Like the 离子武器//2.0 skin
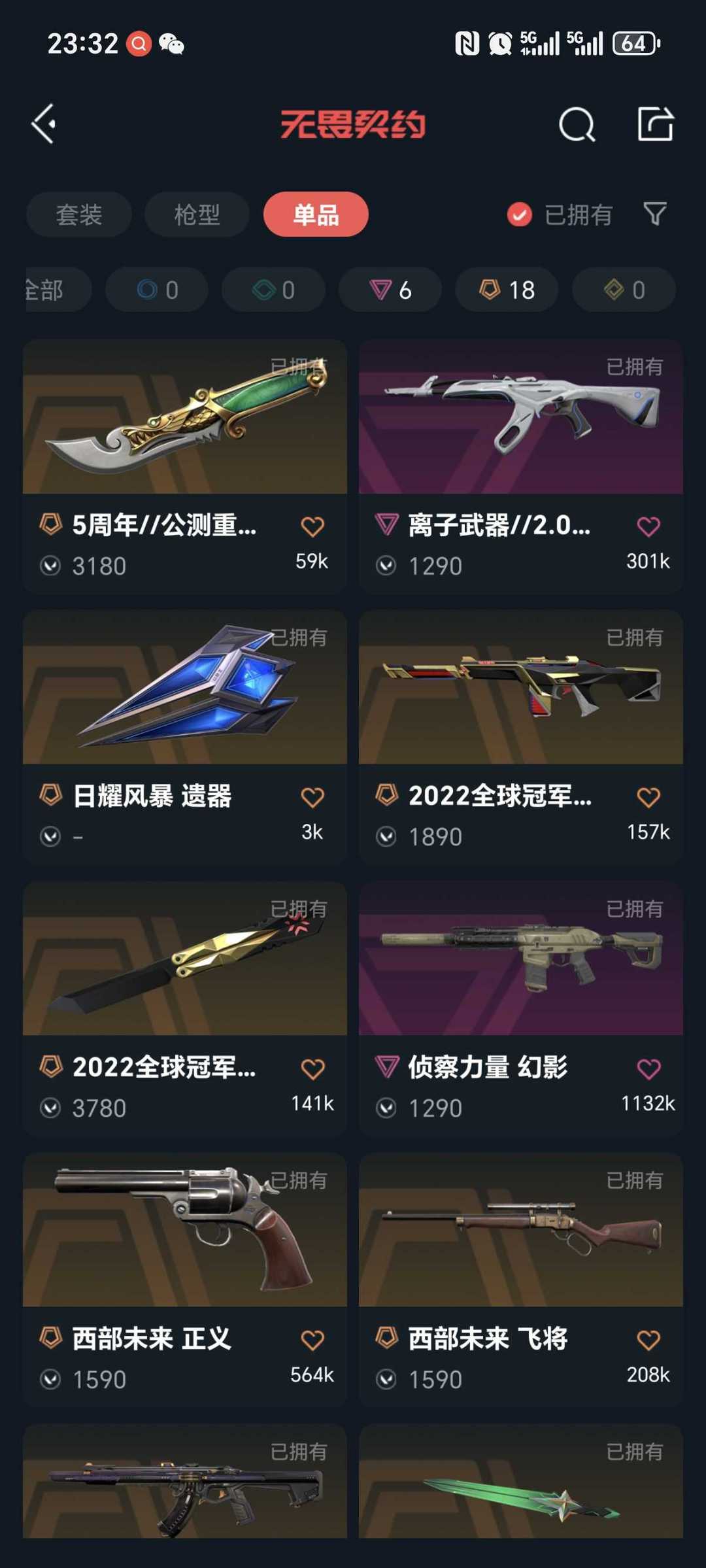This screenshot has height=1568, width=706. coord(648,526)
